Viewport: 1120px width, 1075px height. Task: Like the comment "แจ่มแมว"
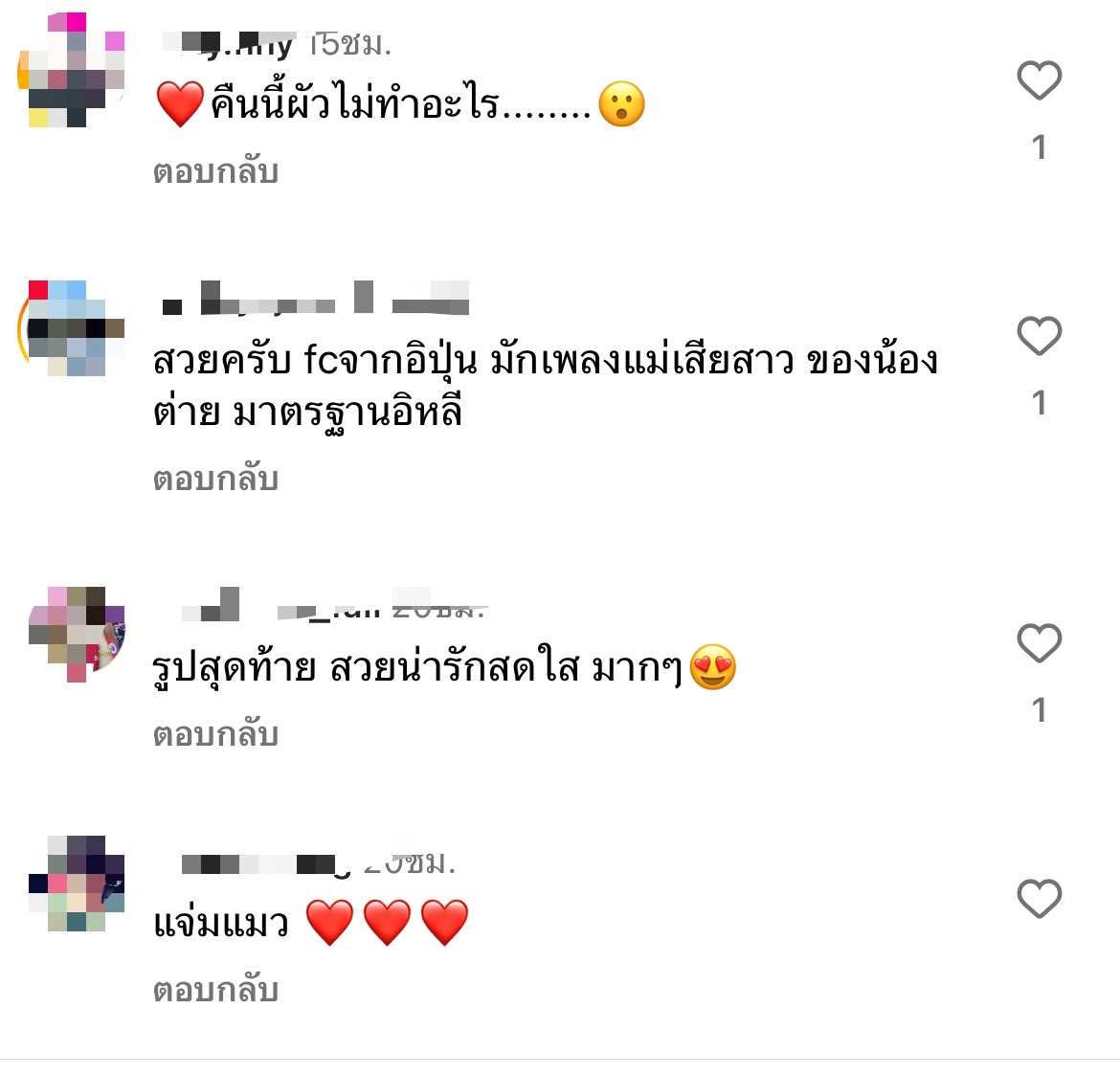click(x=1039, y=899)
